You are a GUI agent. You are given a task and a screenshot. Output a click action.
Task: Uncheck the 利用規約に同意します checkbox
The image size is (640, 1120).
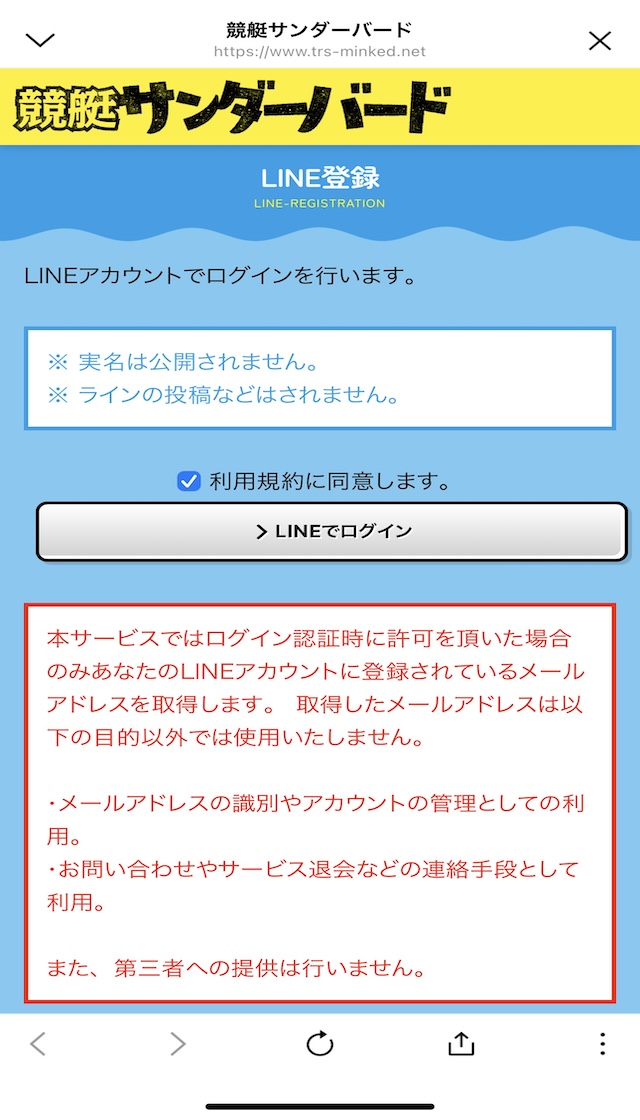(x=189, y=482)
